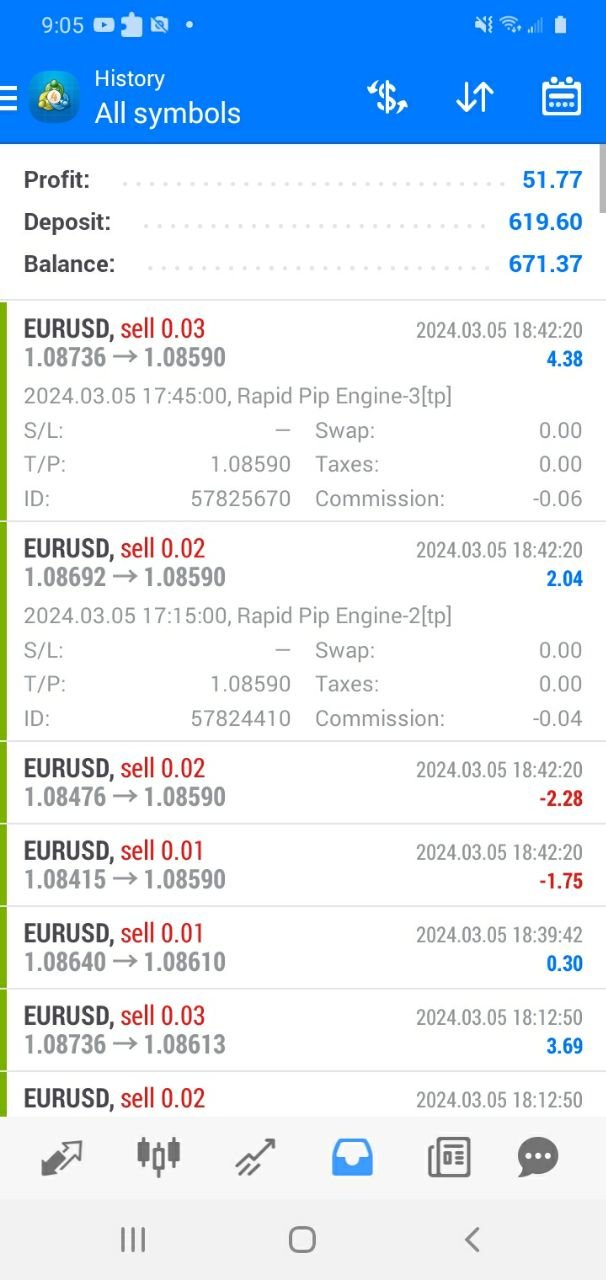Tap the system back button

(472, 1240)
